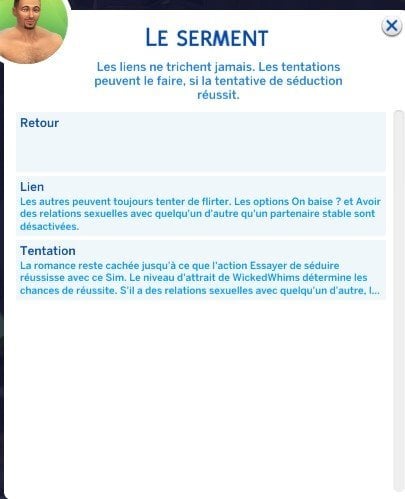Choose the Lien option

click(201, 206)
